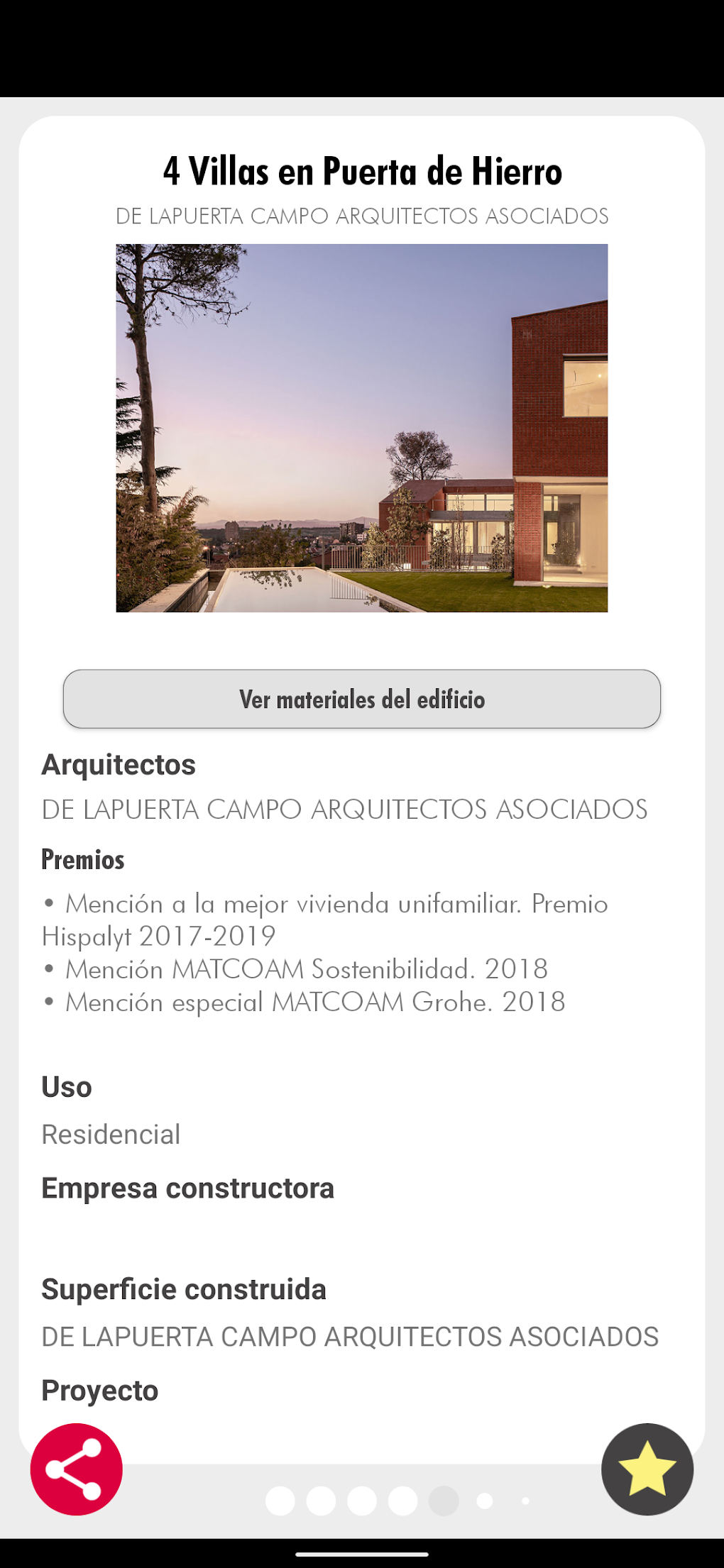Select the Premios section heading
Image resolution: width=724 pixels, height=1568 pixels.
pos(82,859)
